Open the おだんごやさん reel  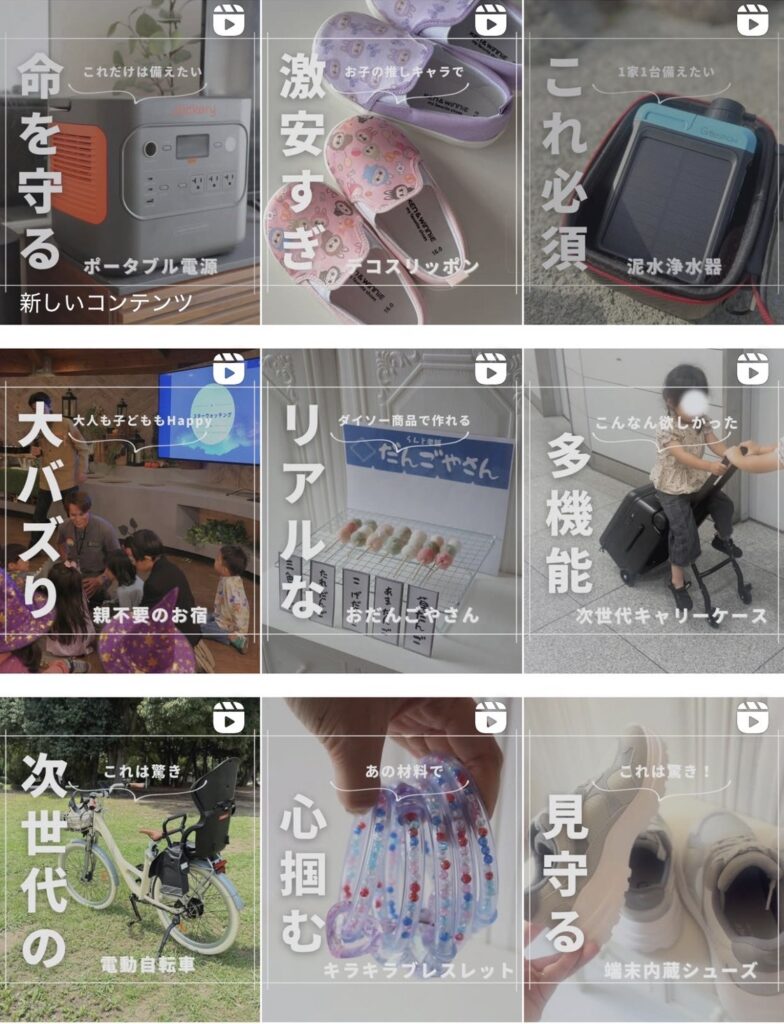[392, 510]
